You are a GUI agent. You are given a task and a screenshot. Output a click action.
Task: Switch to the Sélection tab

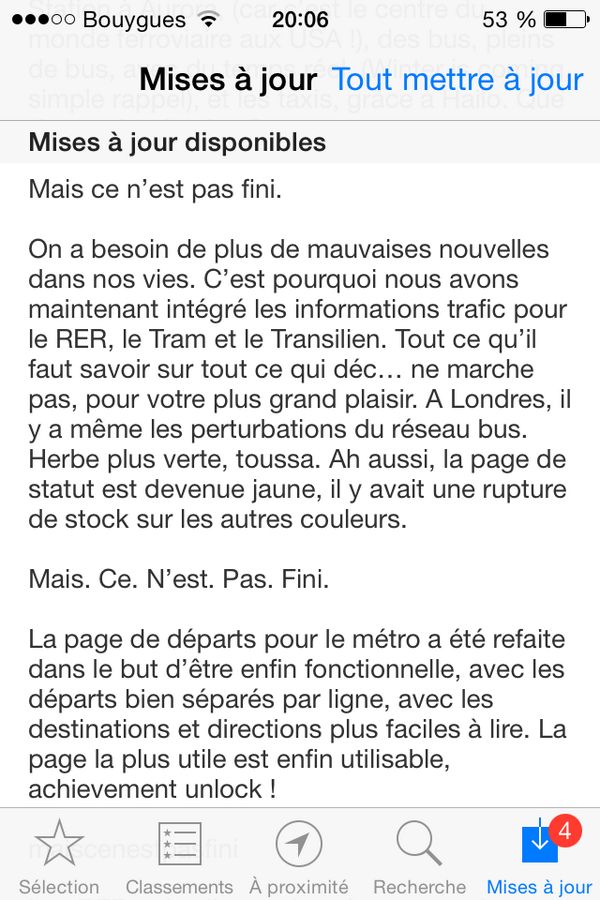[x=59, y=856]
